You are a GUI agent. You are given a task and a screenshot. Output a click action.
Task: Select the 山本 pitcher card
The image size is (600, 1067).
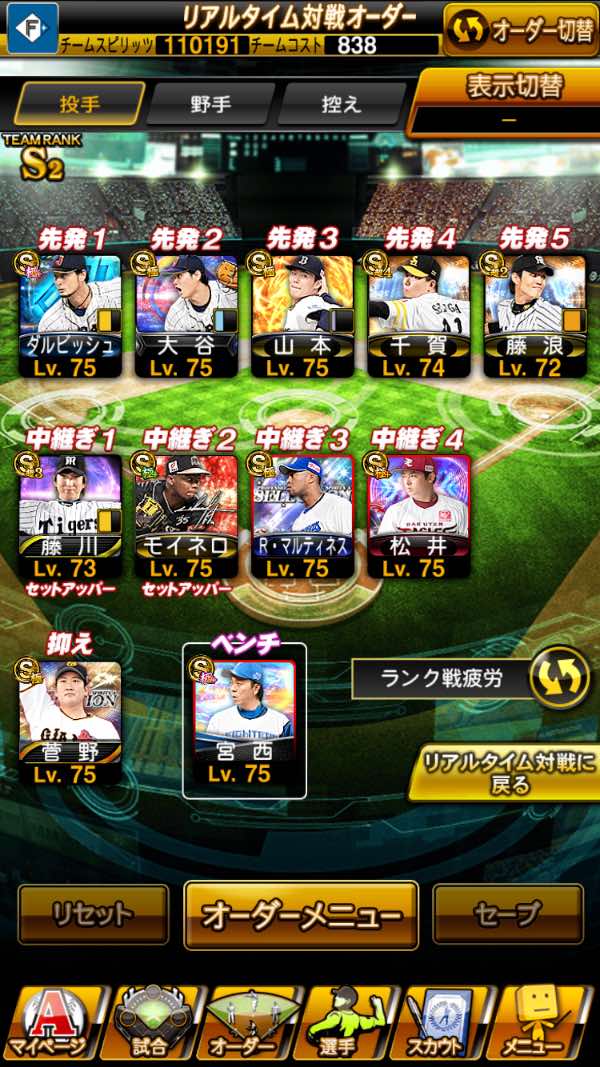pyautogui.click(x=302, y=315)
